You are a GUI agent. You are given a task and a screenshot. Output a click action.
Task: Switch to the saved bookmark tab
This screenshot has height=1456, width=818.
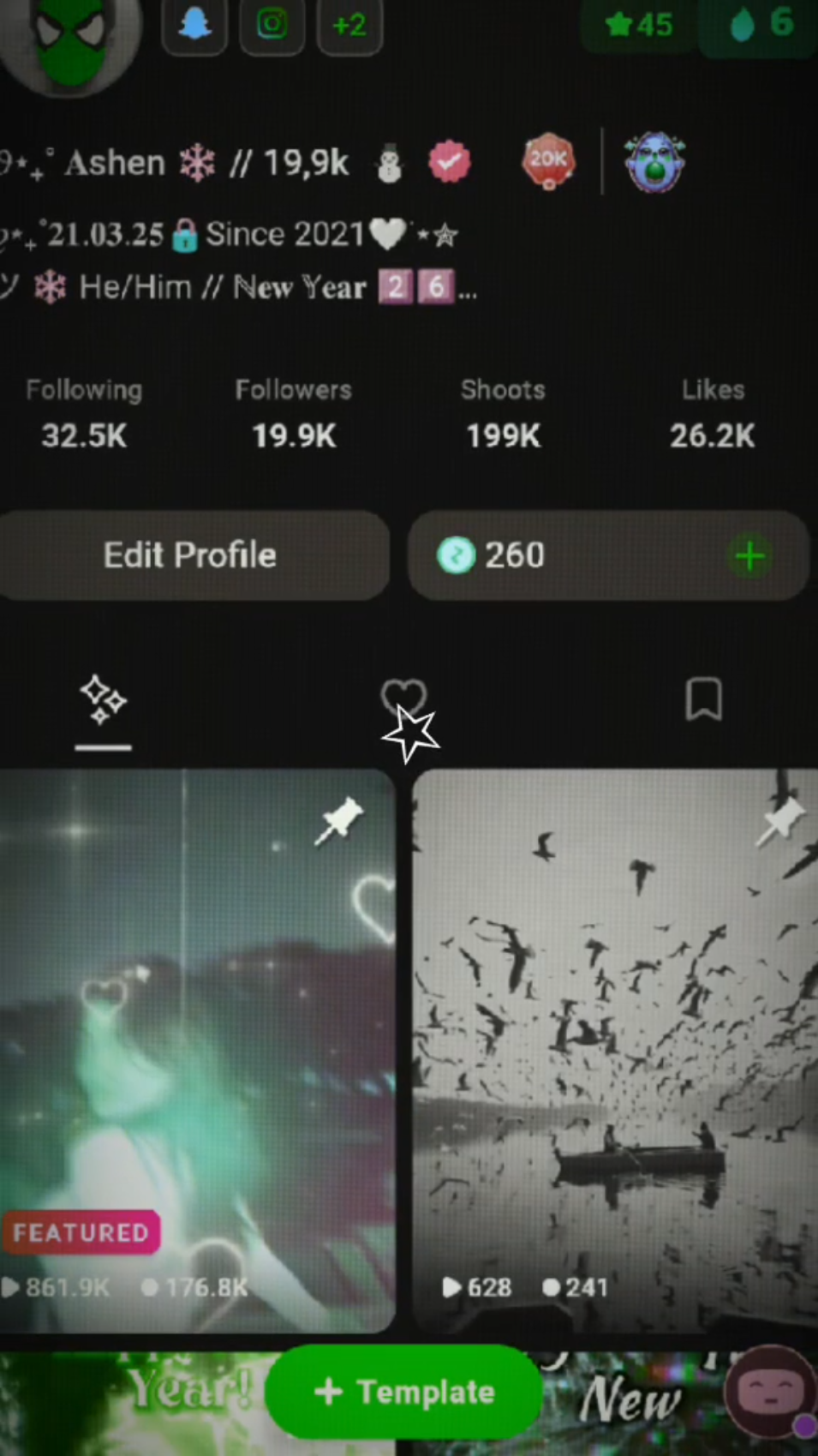pos(703,700)
